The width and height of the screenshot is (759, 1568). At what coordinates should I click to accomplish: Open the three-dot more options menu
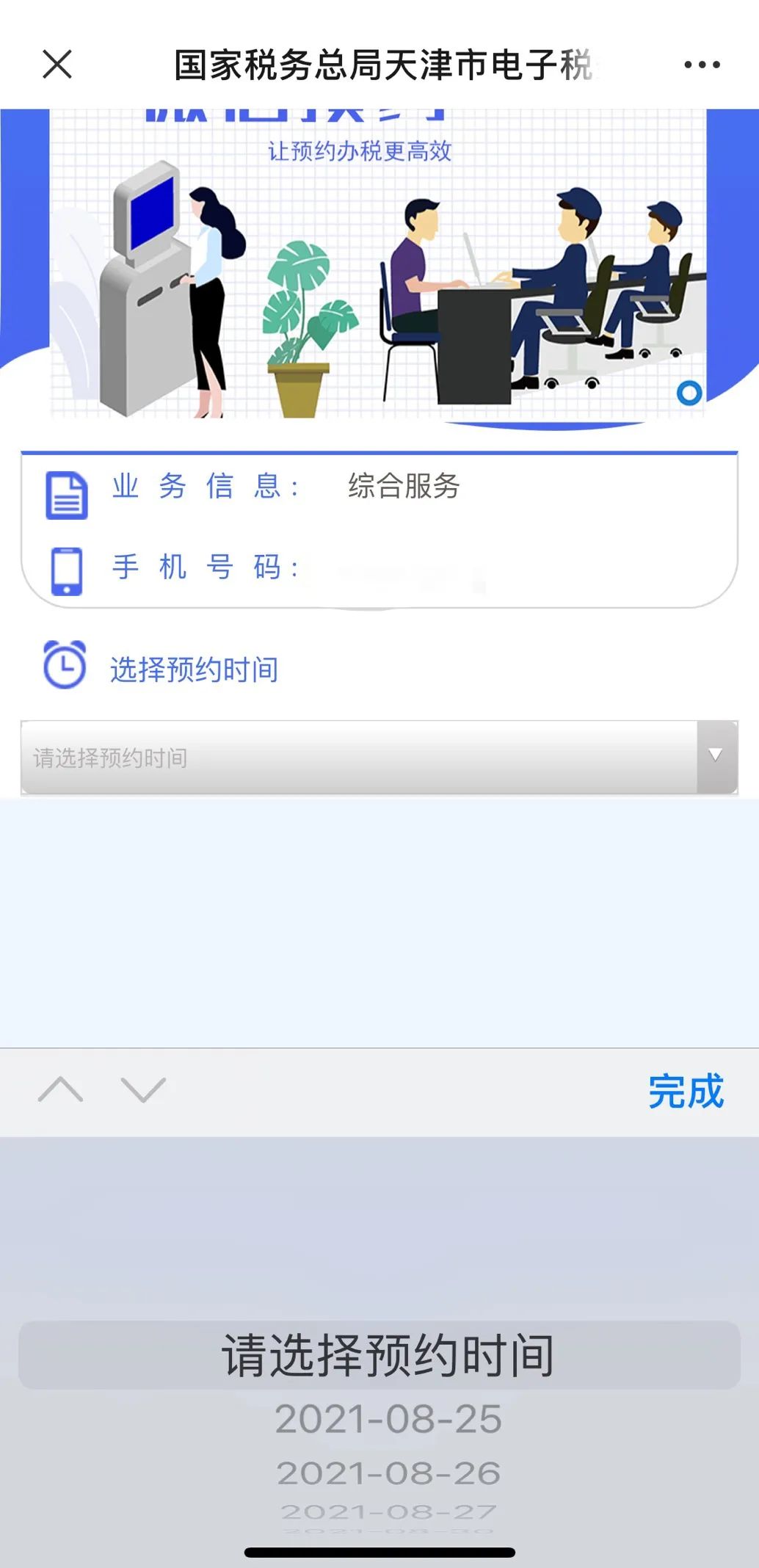pos(702,65)
